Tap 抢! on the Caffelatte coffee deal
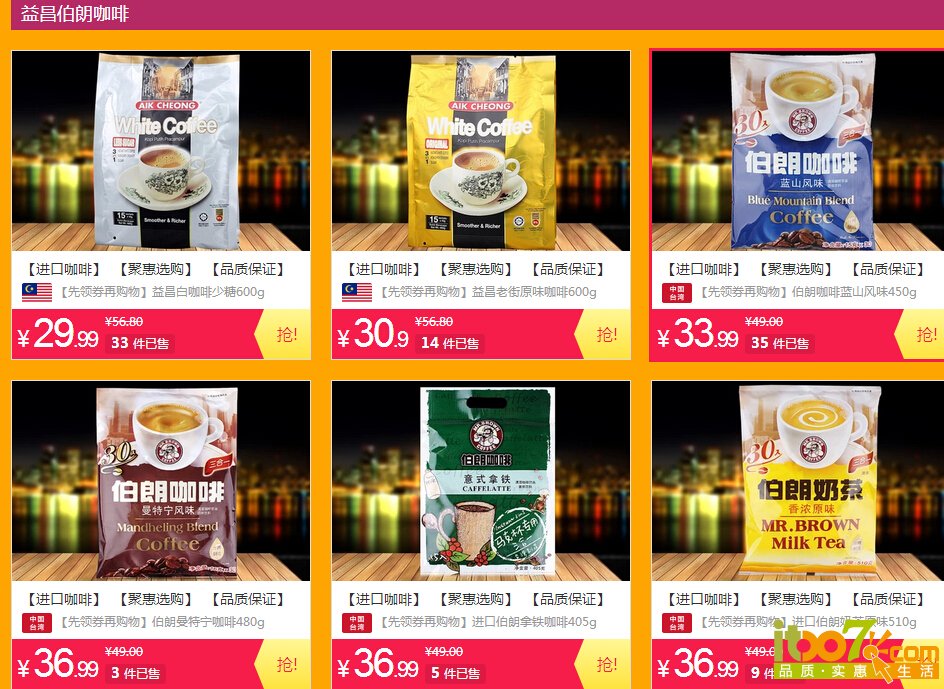Image resolution: width=944 pixels, height=689 pixels. (607, 664)
